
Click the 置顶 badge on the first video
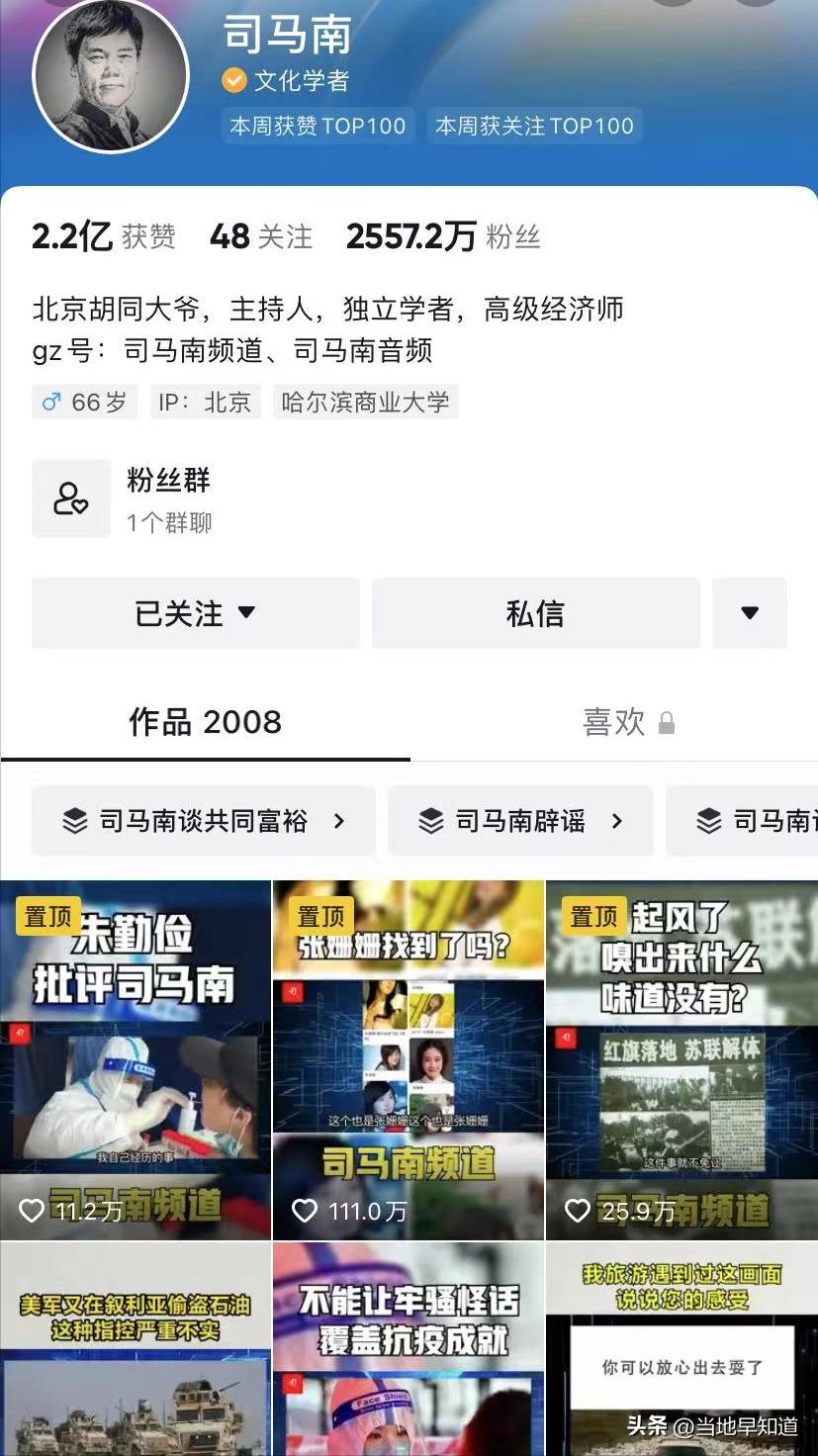click(x=47, y=915)
